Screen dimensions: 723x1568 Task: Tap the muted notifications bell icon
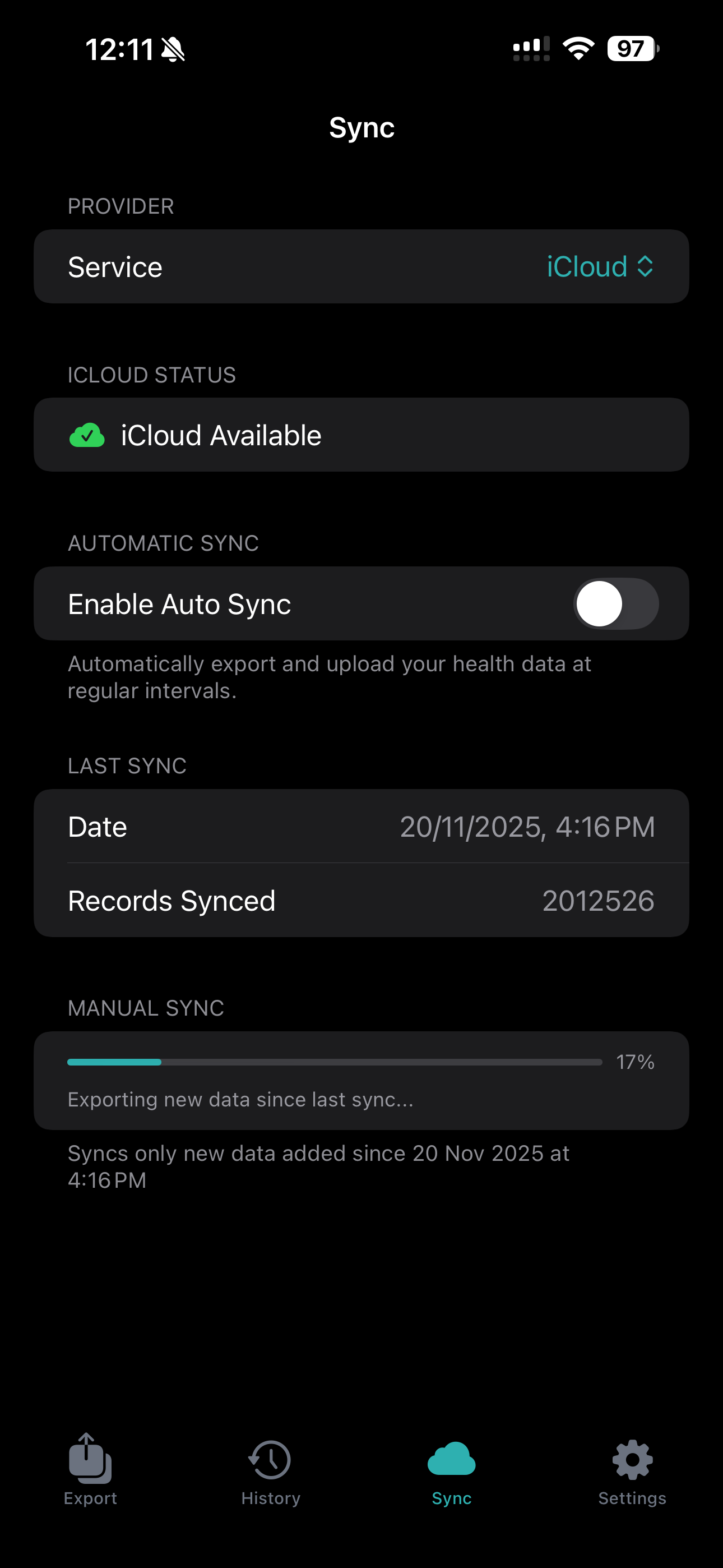click(172, 49)
